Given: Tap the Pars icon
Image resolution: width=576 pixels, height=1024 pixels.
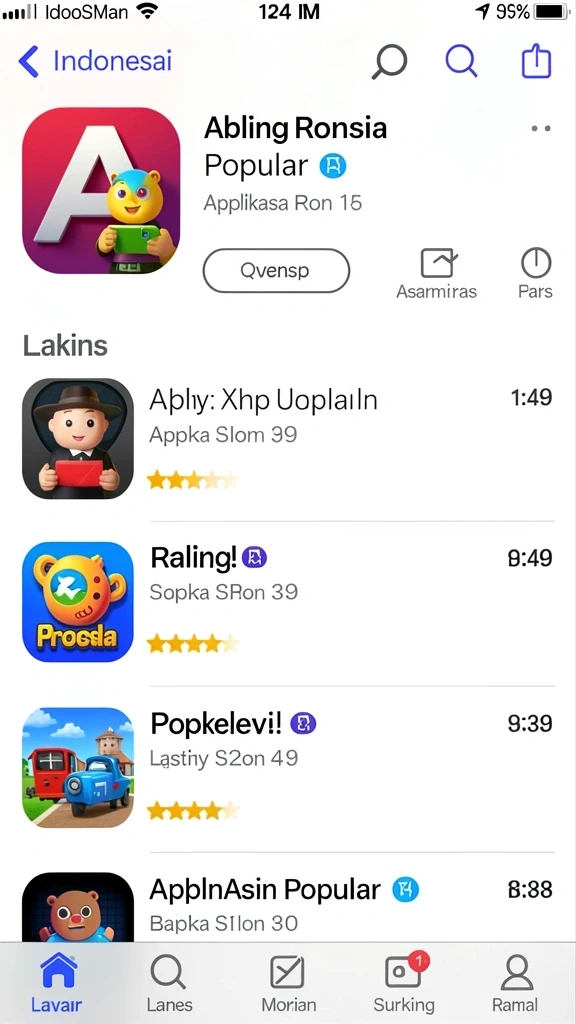Looking at the screenshot, I should point(536,274).
